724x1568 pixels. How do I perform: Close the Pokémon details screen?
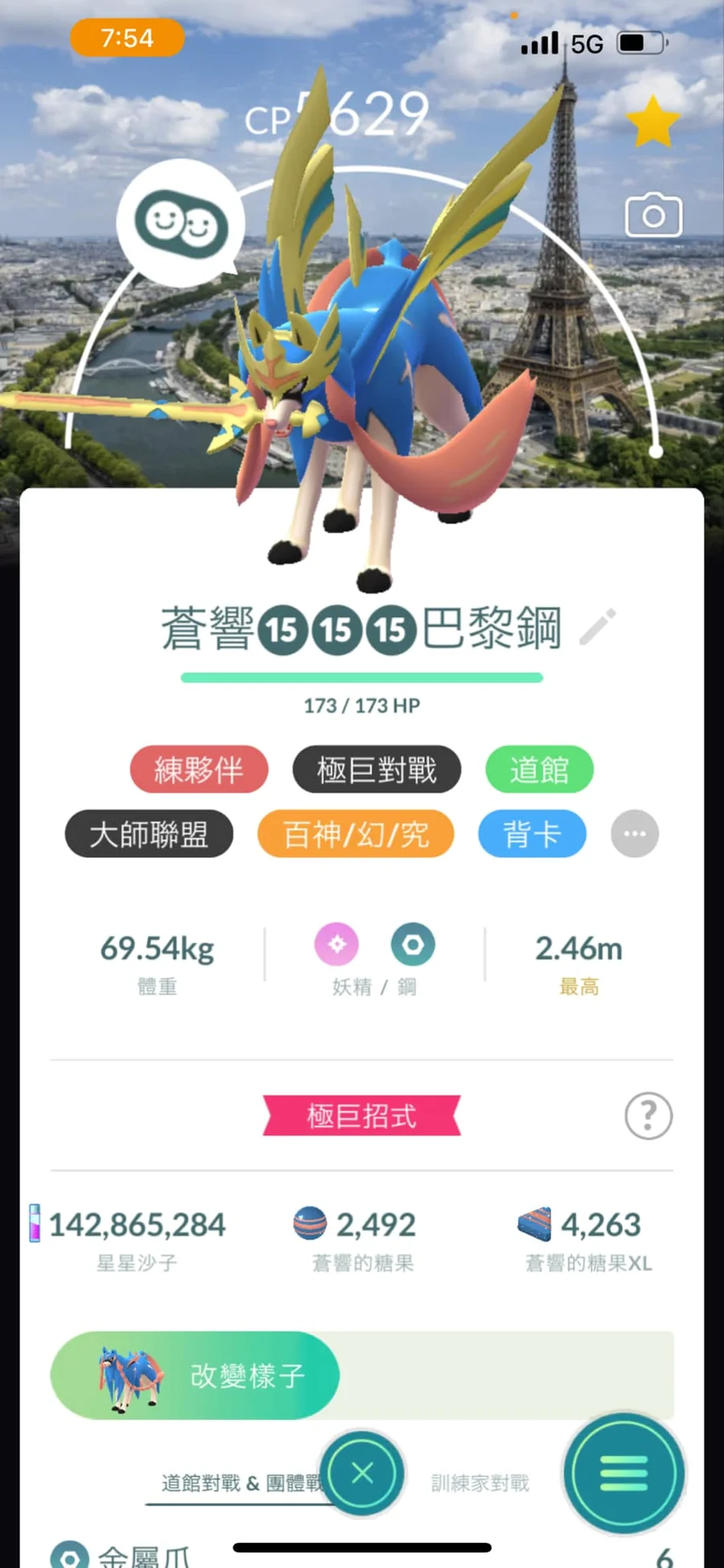(362, 1473)
